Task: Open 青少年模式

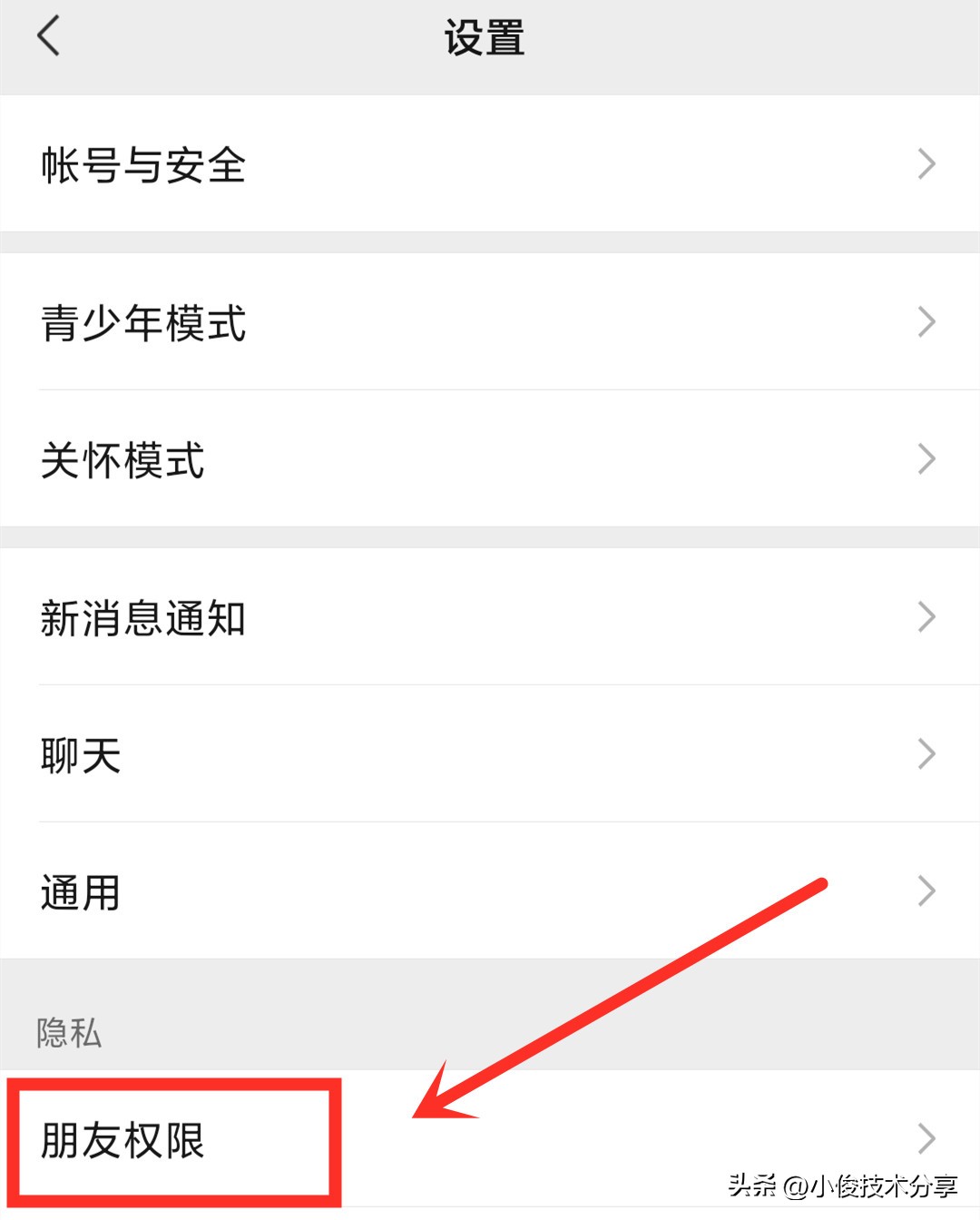Action: coord(490,322)
